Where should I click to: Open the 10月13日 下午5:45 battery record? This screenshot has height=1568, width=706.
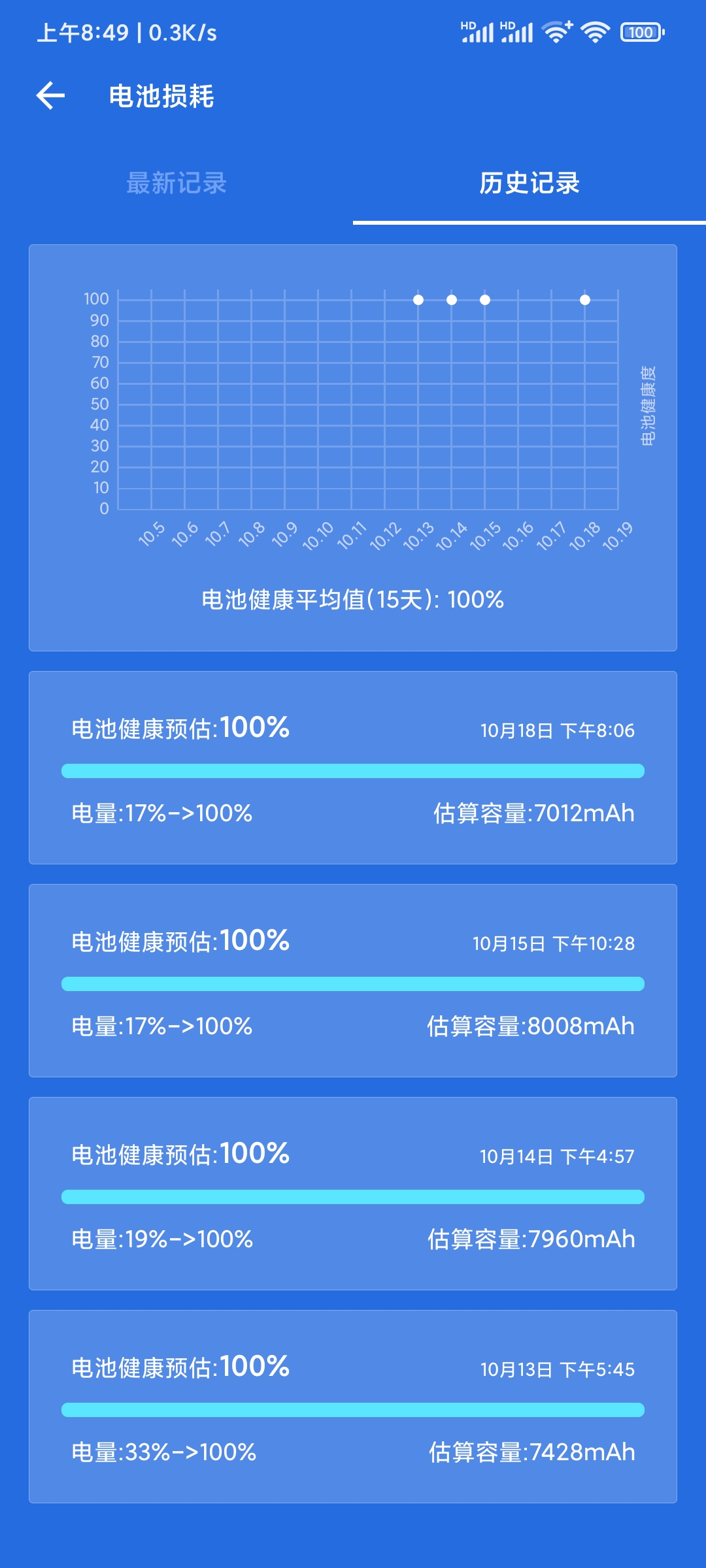(x=353, y=1407)
